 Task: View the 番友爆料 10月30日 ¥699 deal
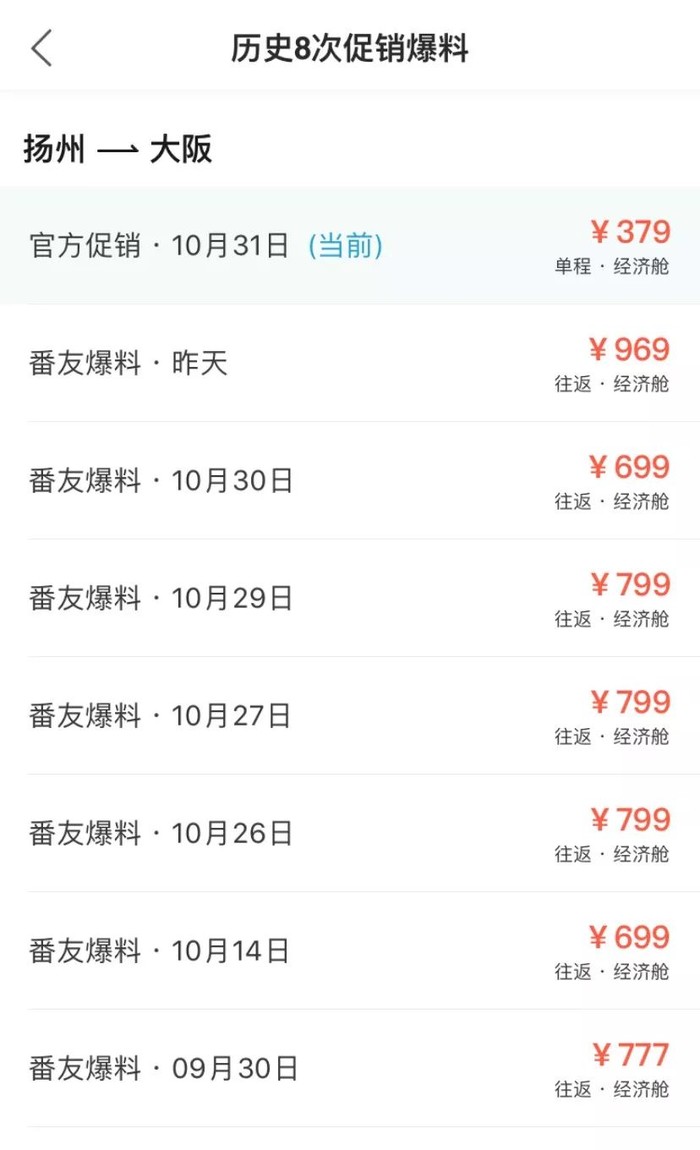point(350,481)
